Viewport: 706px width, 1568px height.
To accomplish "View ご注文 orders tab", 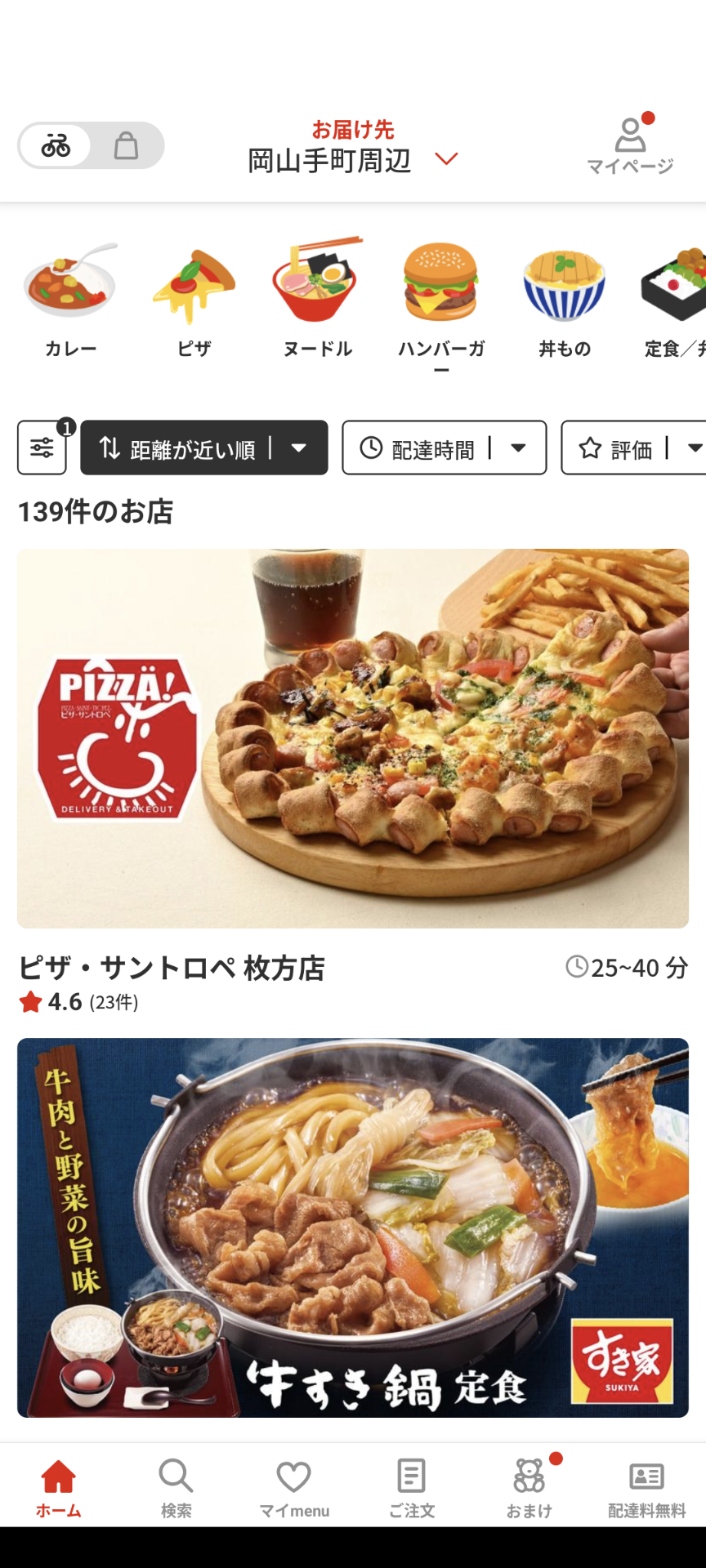I will coord(411,1487).
